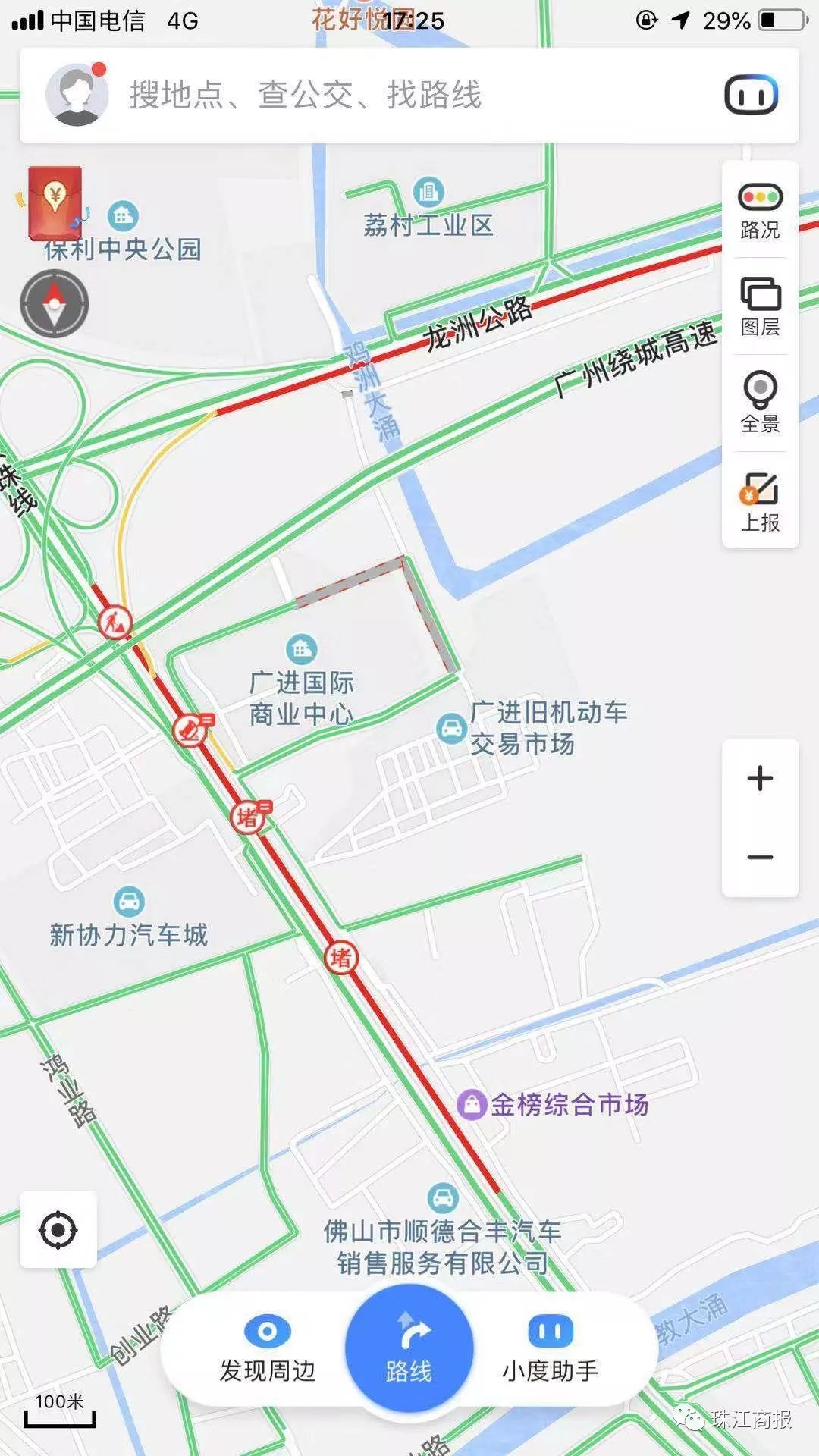Tap the blue 路线 route button

409,1348
